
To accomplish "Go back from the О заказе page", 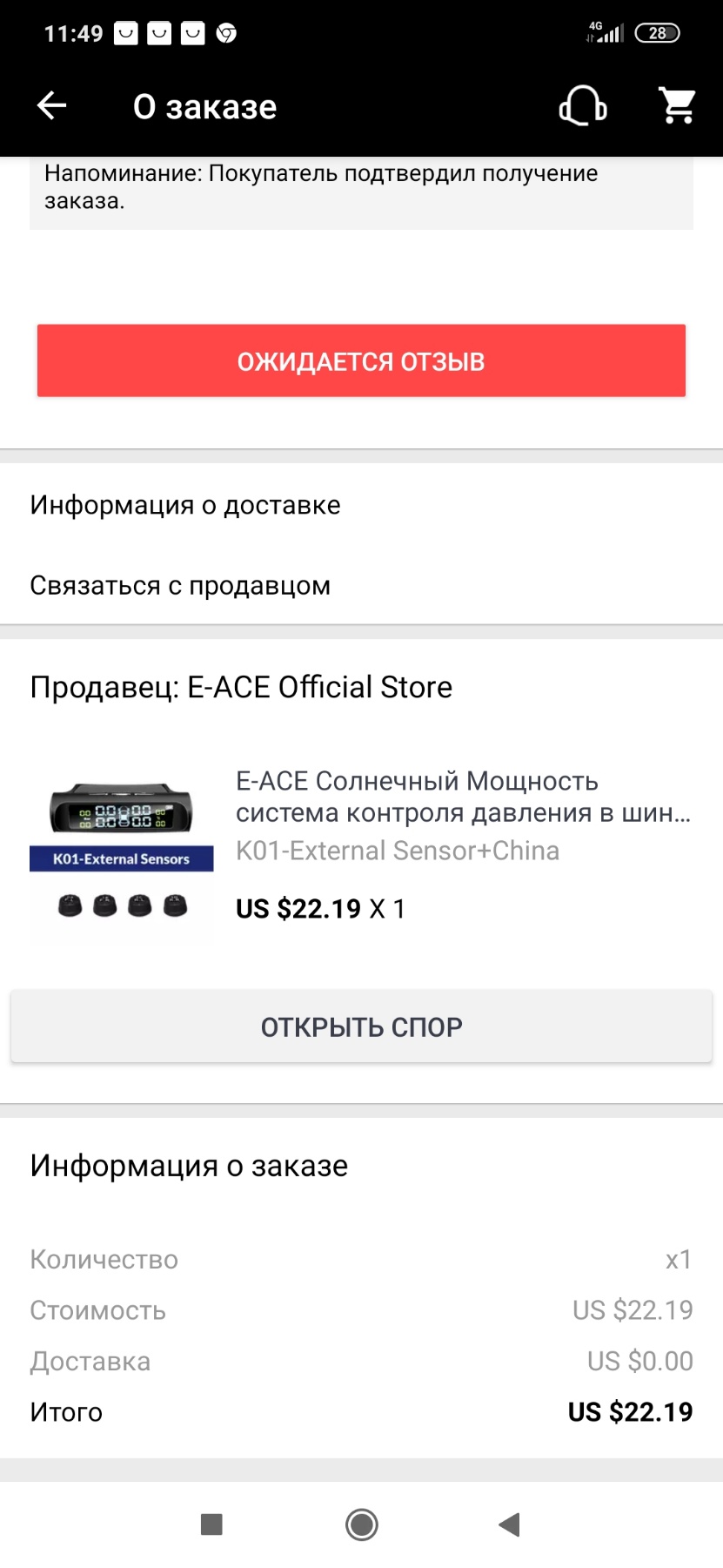I will pos(51,106).
